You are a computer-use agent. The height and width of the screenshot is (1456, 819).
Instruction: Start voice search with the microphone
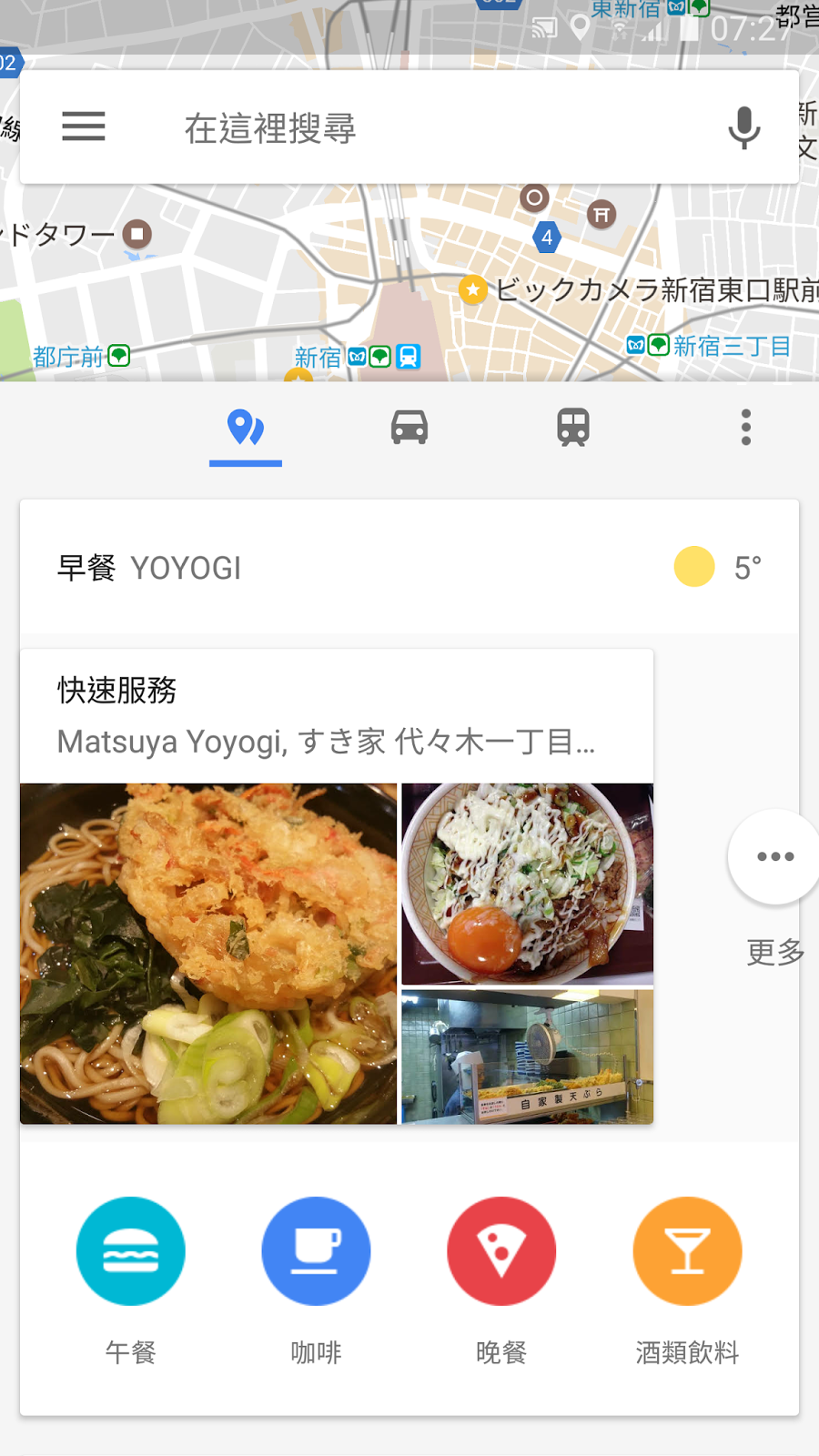click(x=743, y=127)
